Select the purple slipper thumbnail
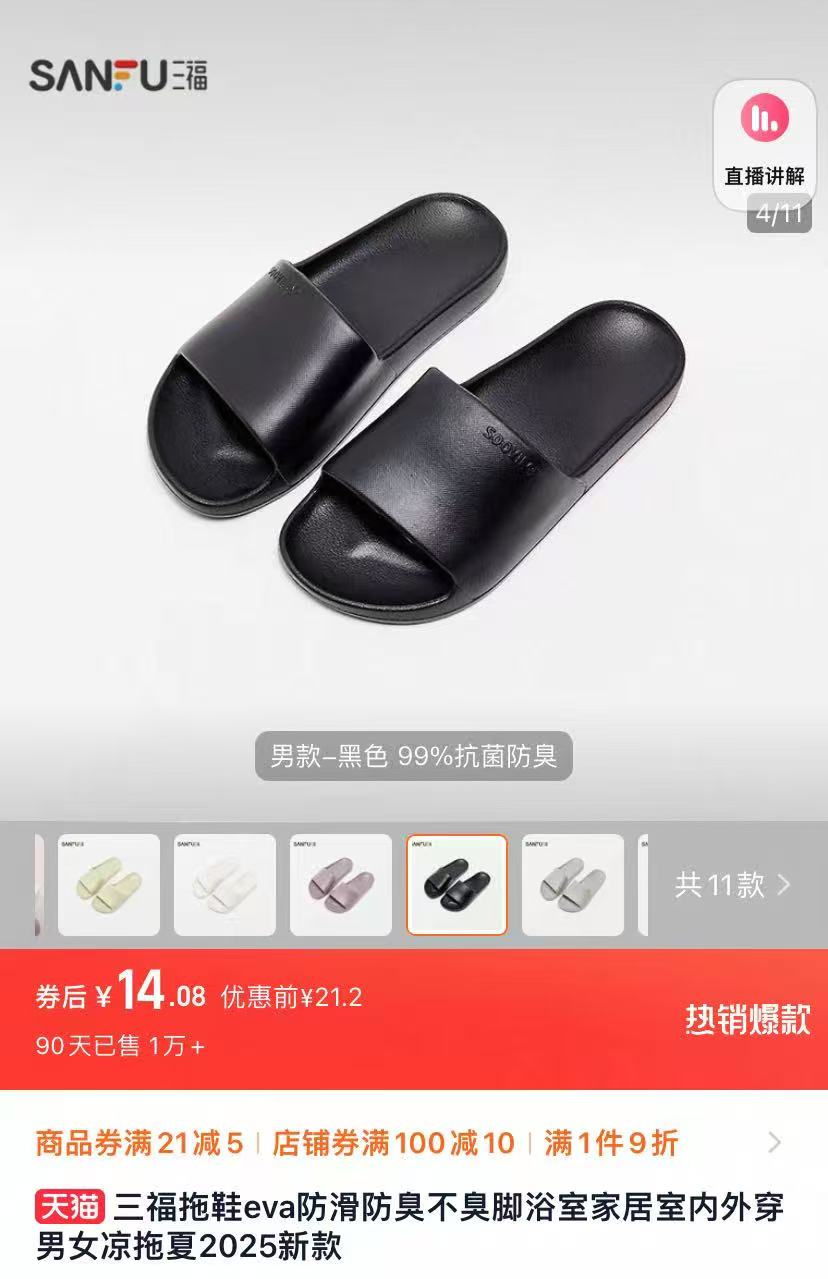 pos(341,885)
